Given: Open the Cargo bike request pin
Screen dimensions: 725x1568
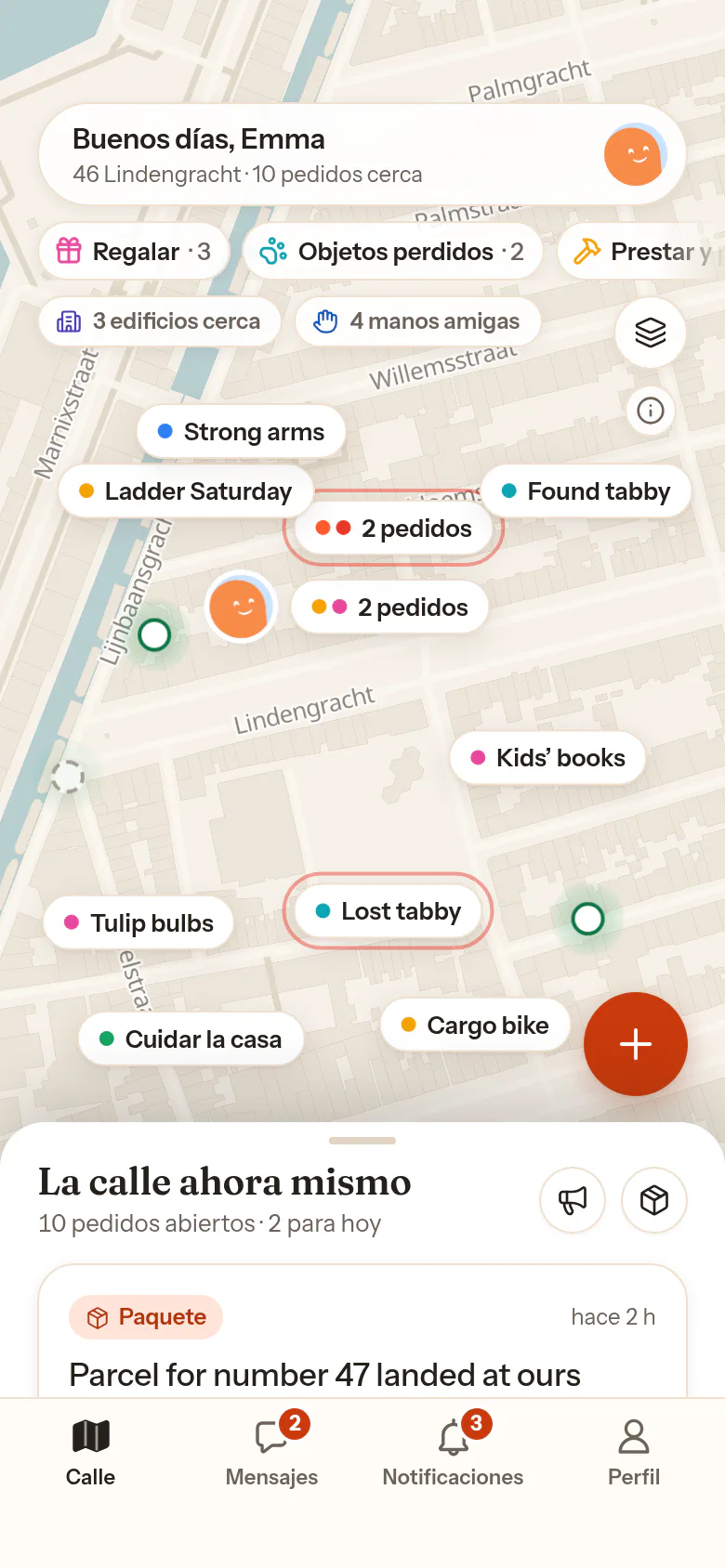Looking at the screenshot, I should [x=475, y=1026].
